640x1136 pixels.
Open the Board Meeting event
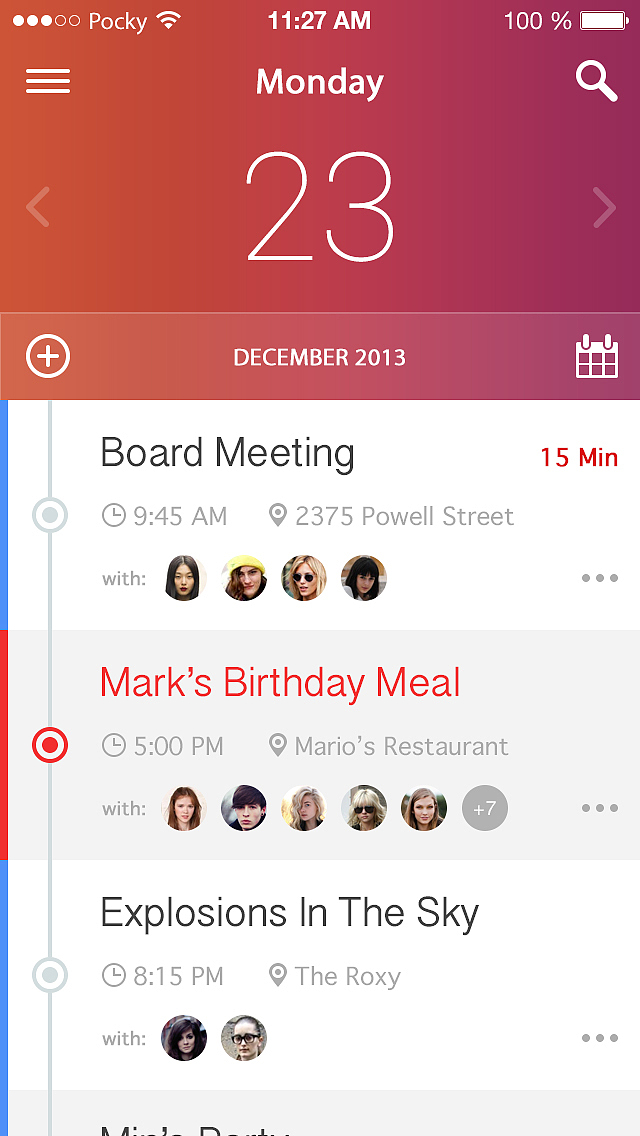tap(228, 453)
